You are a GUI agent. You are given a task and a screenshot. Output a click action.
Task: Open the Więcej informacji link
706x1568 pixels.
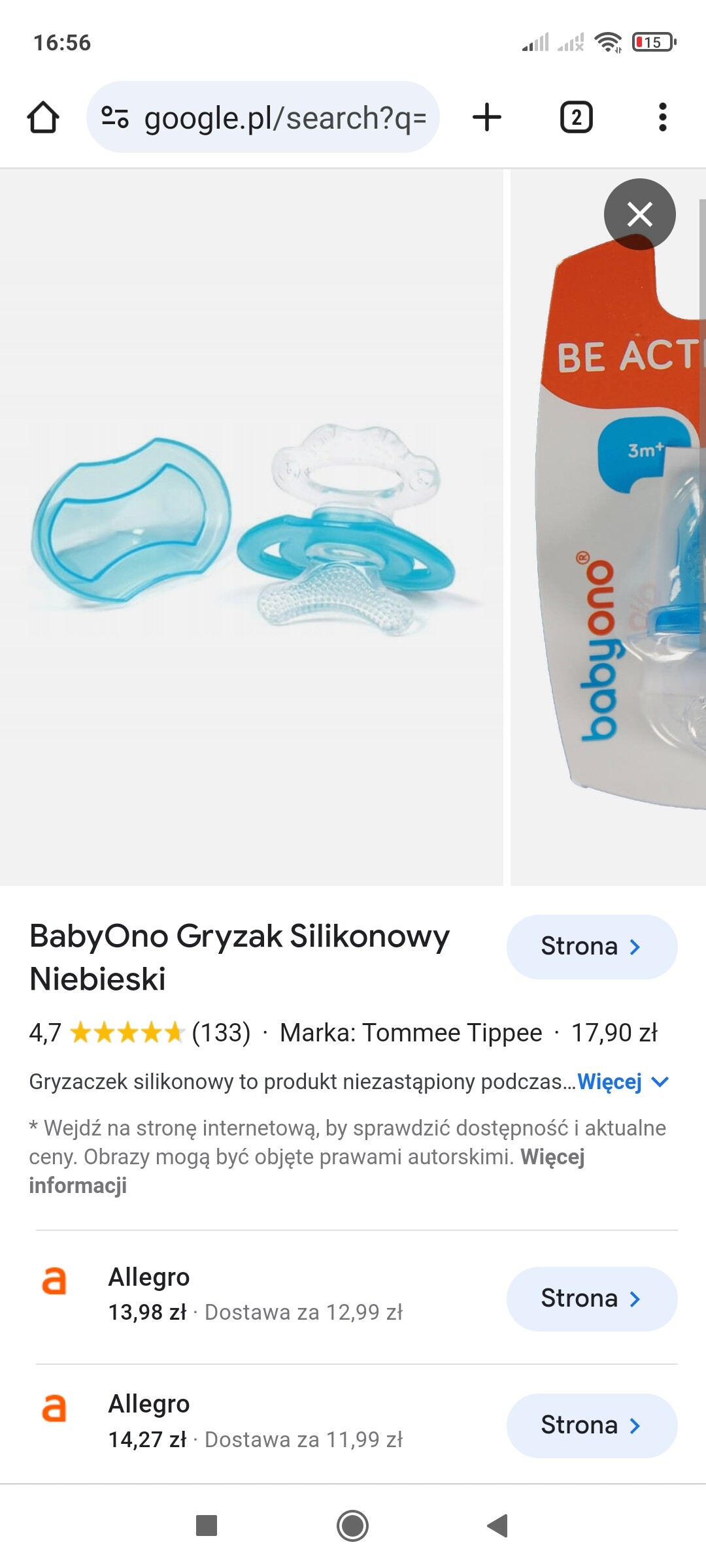307,1171
